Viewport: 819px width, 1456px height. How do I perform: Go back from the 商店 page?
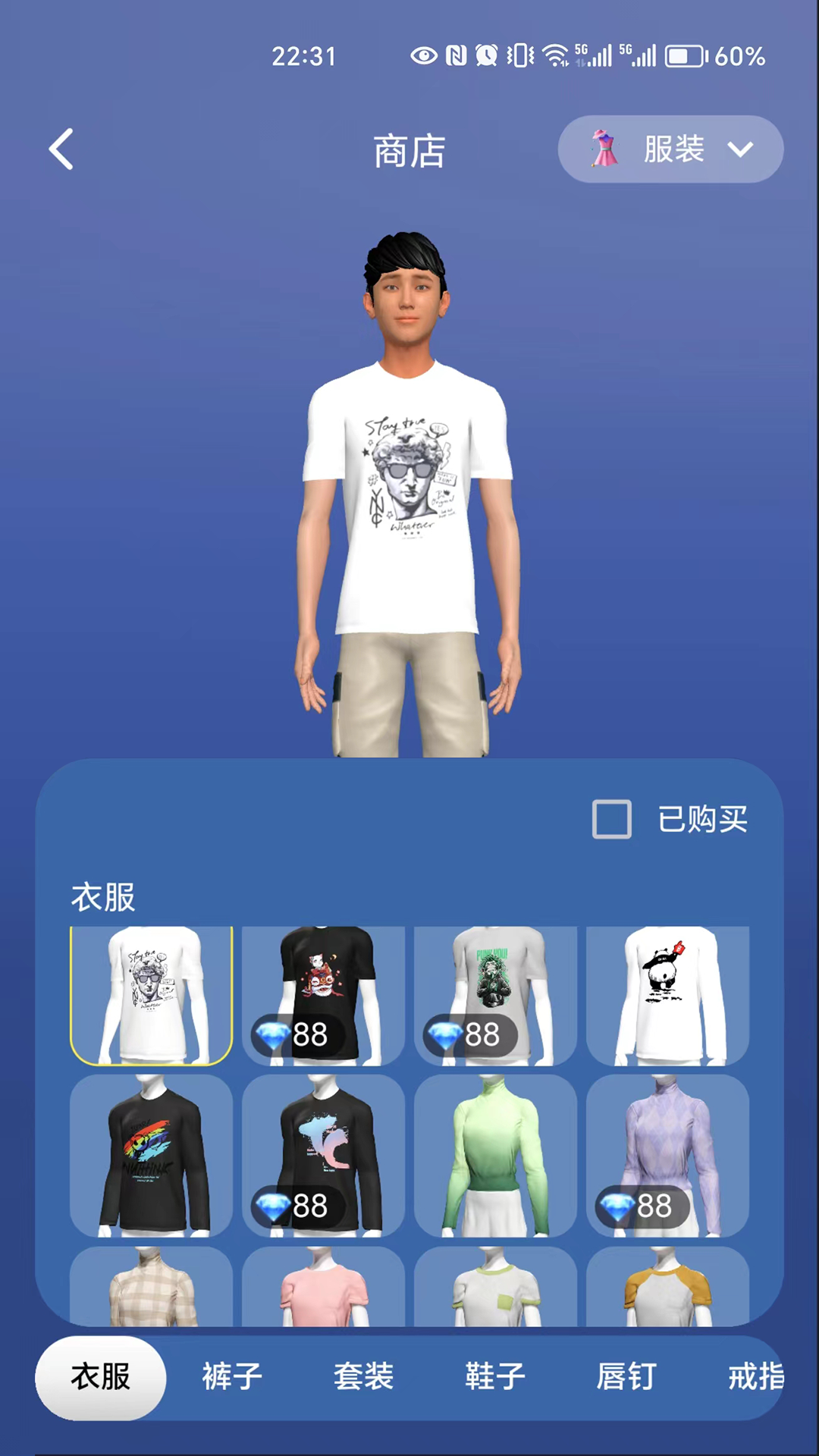pos(61,149)
